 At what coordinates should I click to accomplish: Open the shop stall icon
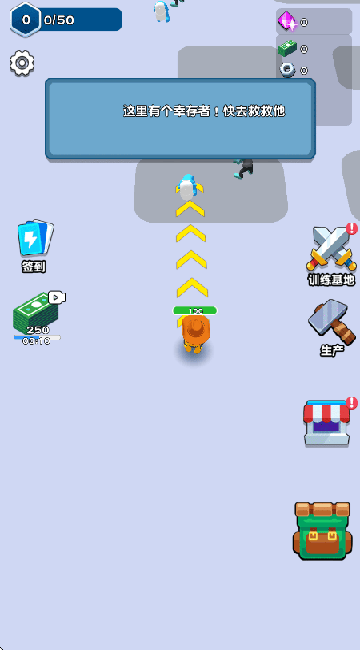click(329, 422)
